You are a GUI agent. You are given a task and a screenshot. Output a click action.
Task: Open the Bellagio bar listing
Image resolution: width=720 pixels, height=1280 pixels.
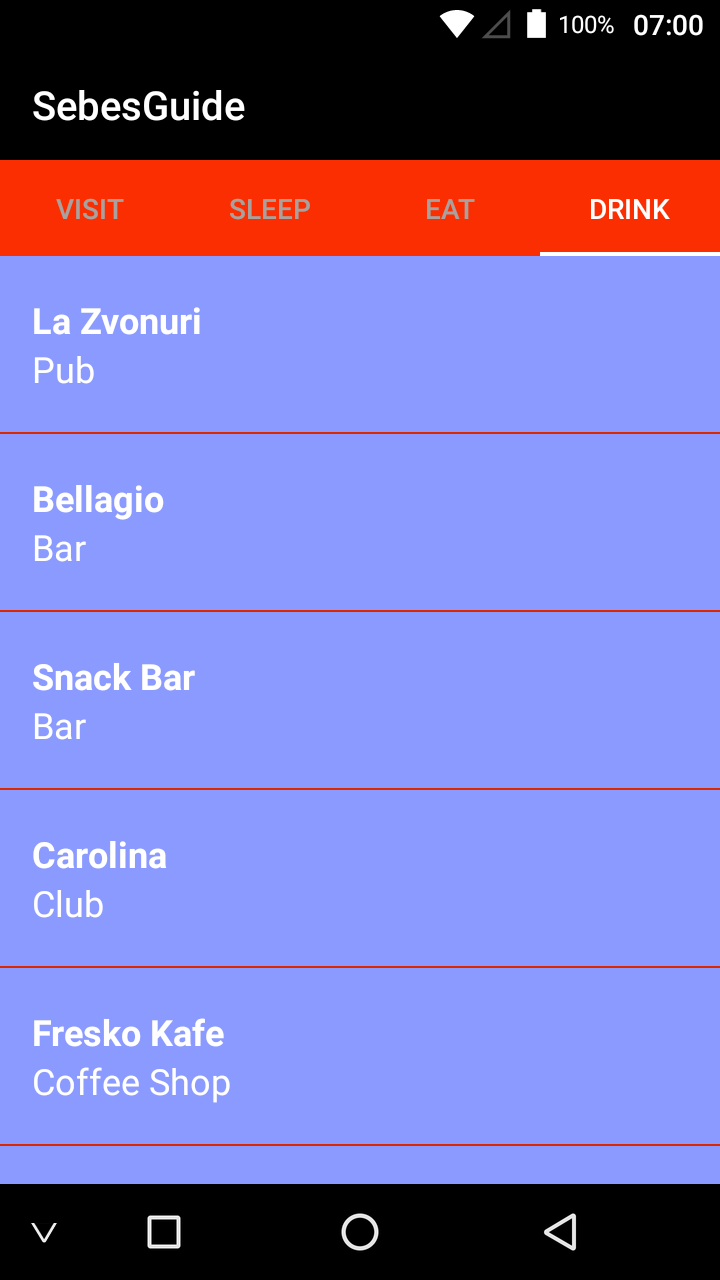360,523
